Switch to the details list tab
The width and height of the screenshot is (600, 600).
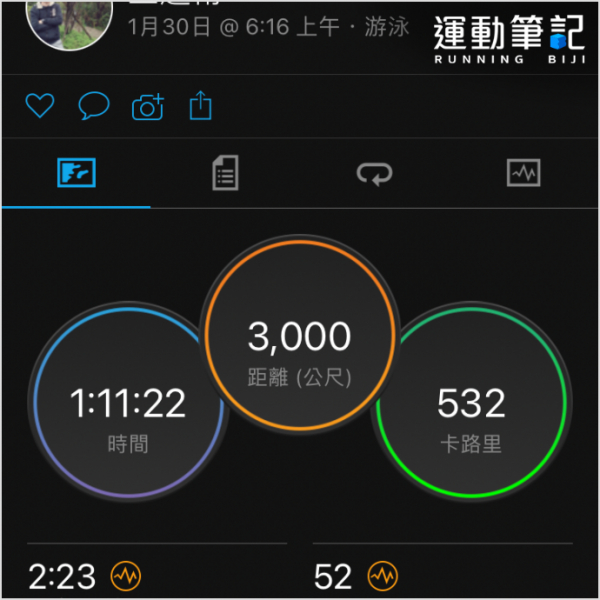pyautogui.click(x=226, y=174)
